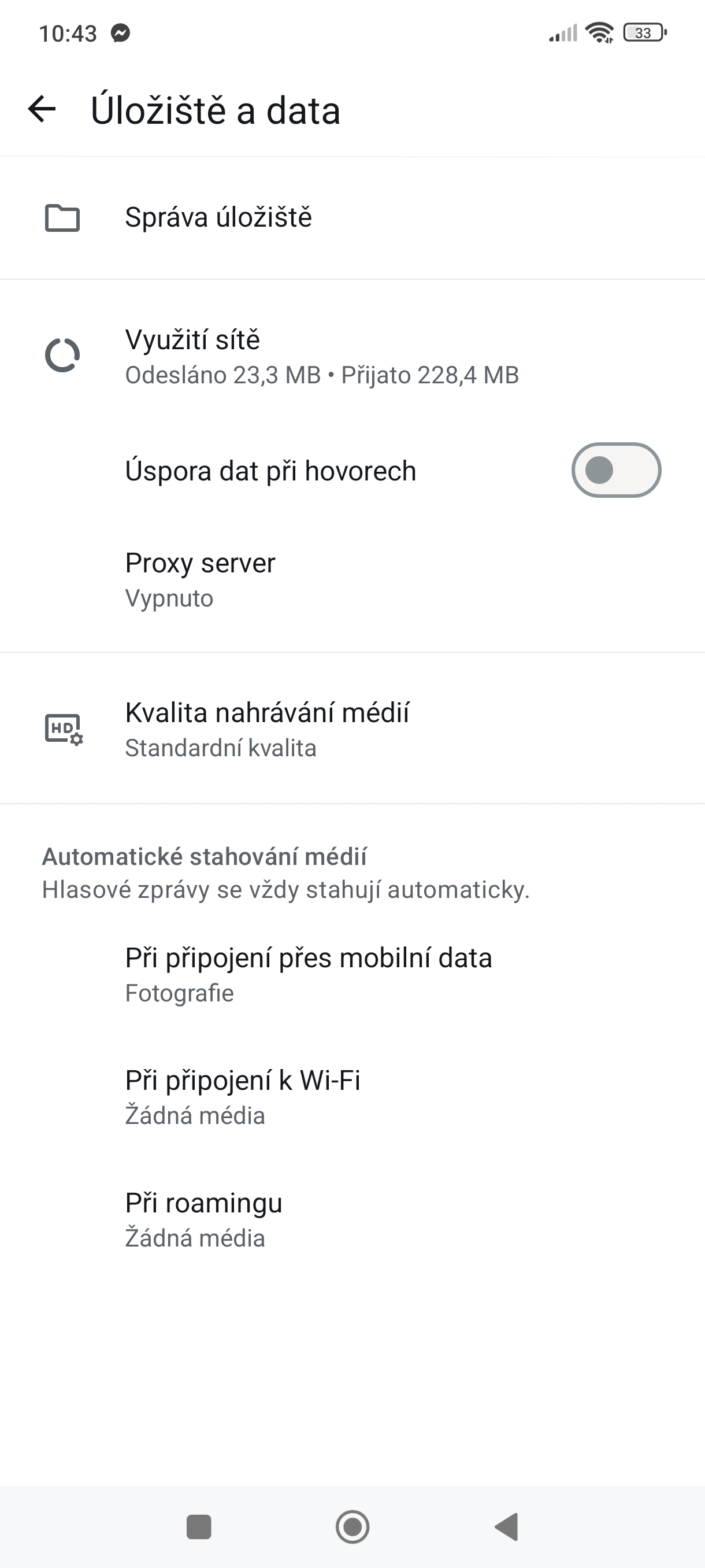The image size is (705, 1568).
Task: Tap the system home button
Action: point(353,1526)
